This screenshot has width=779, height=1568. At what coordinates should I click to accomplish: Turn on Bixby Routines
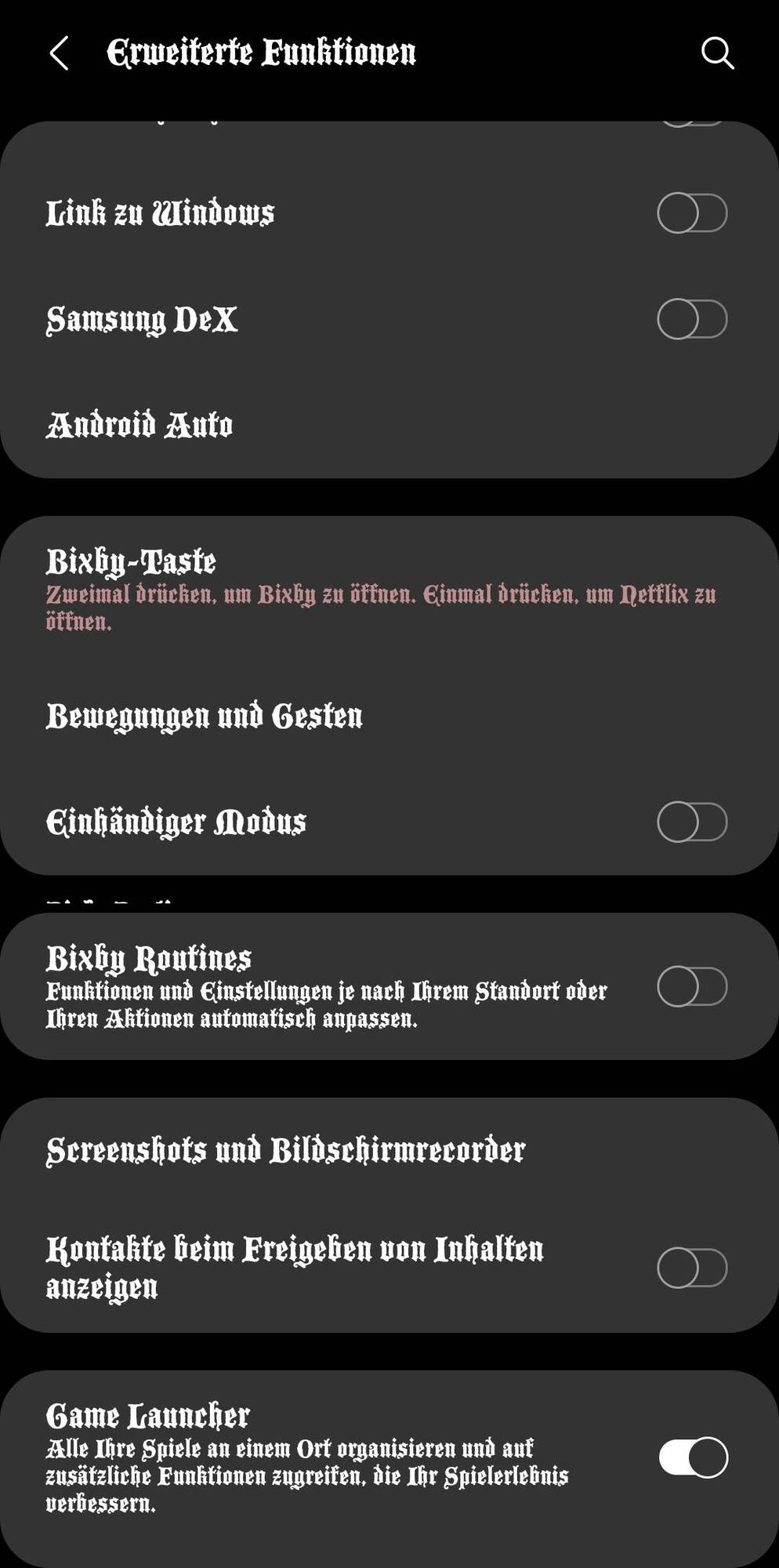click(x=692, y=986)
